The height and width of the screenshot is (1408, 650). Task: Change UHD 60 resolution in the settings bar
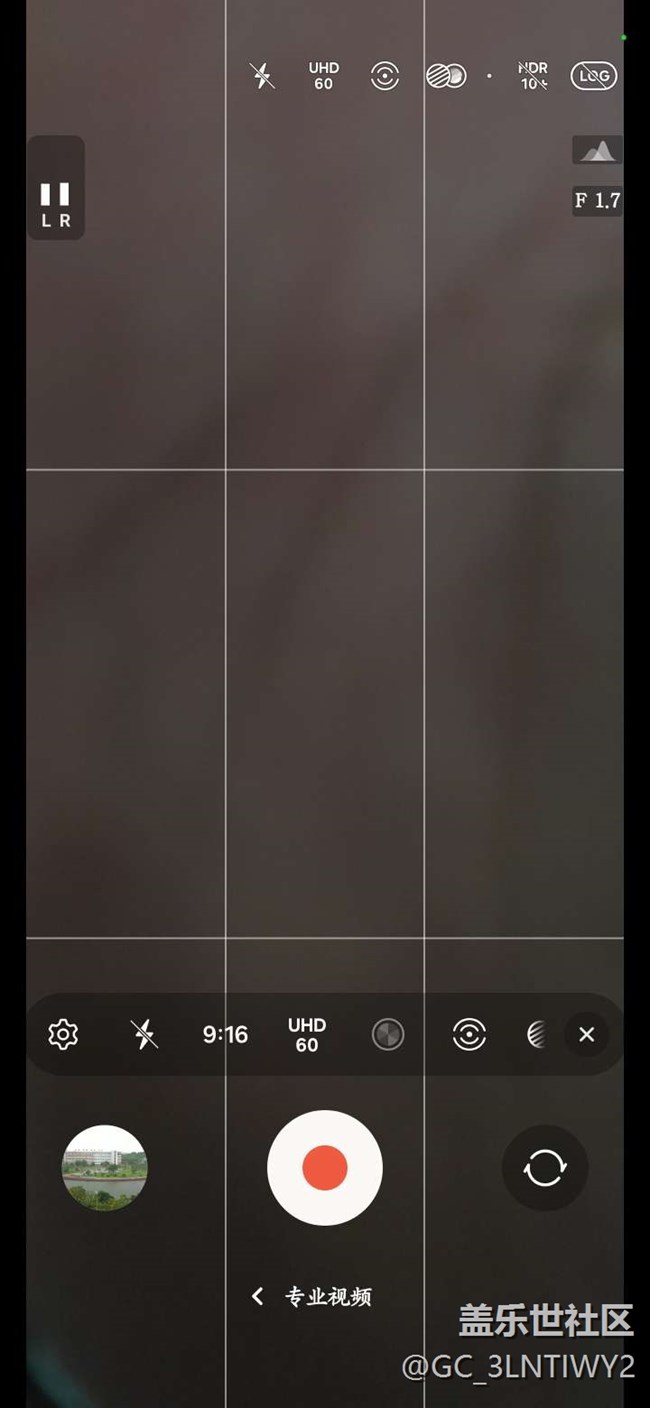[x=306, y=1034]
